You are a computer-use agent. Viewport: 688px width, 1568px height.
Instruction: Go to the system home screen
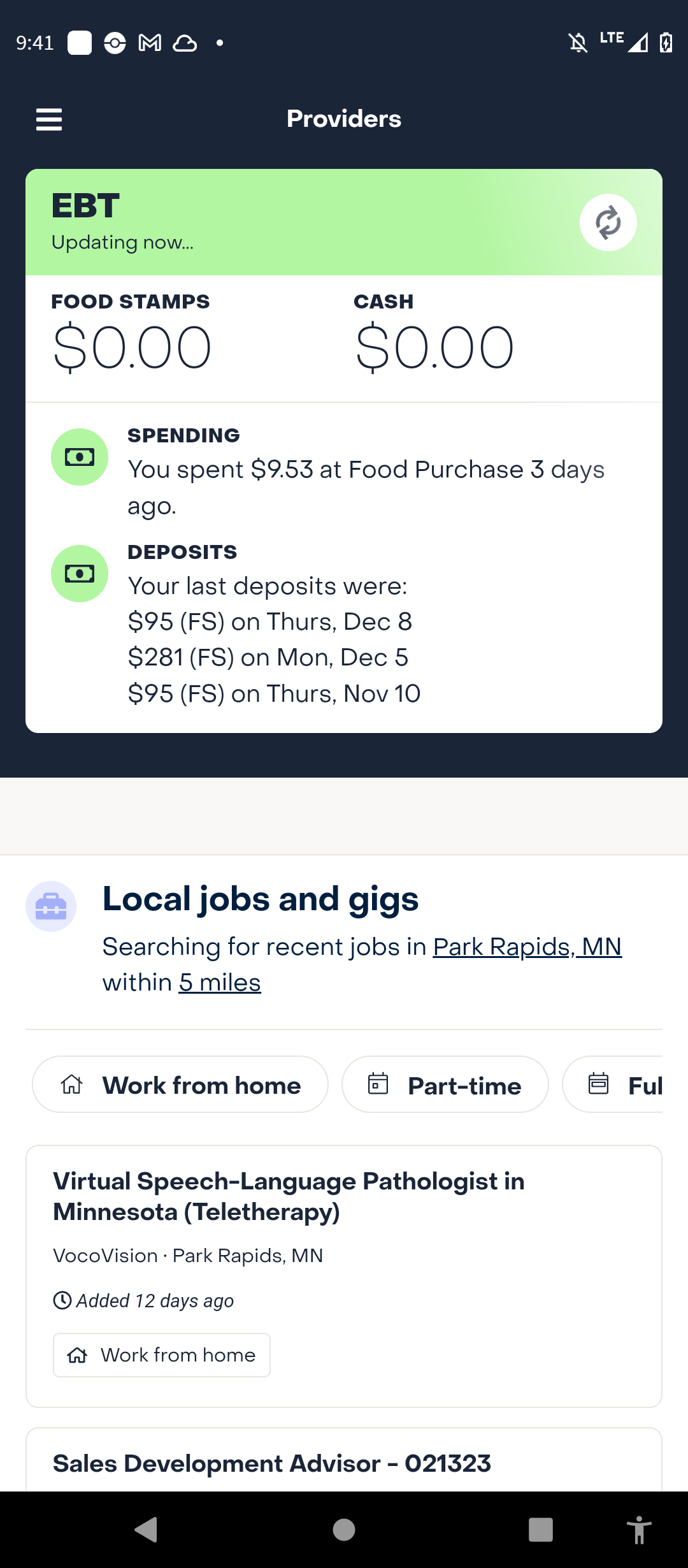point(344,1529)
